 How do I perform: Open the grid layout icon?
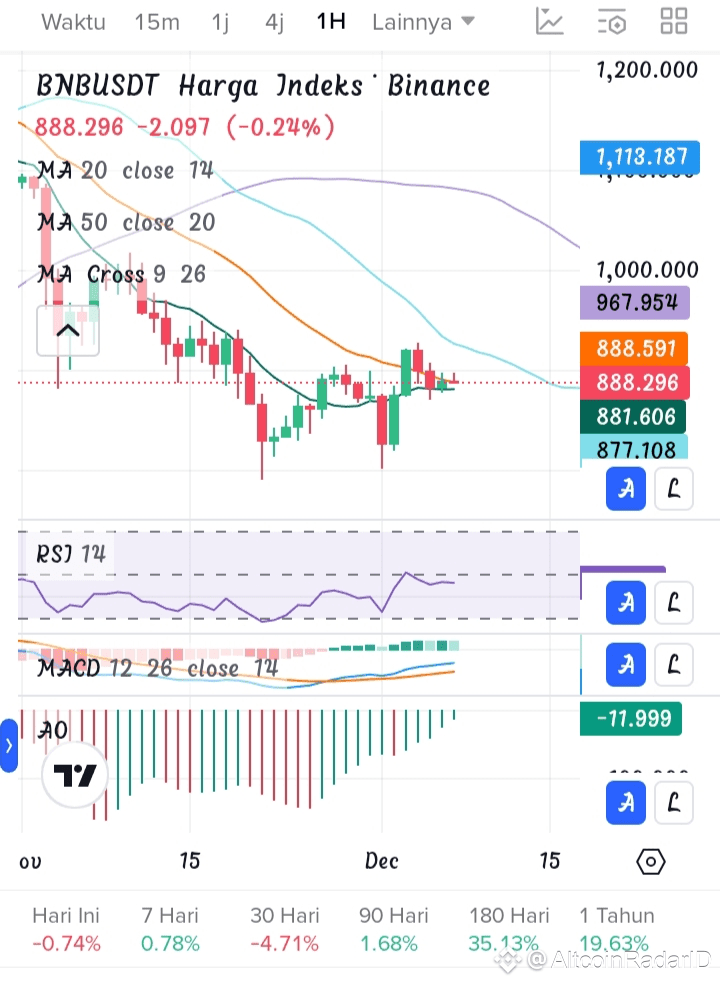tap(674, 21)
